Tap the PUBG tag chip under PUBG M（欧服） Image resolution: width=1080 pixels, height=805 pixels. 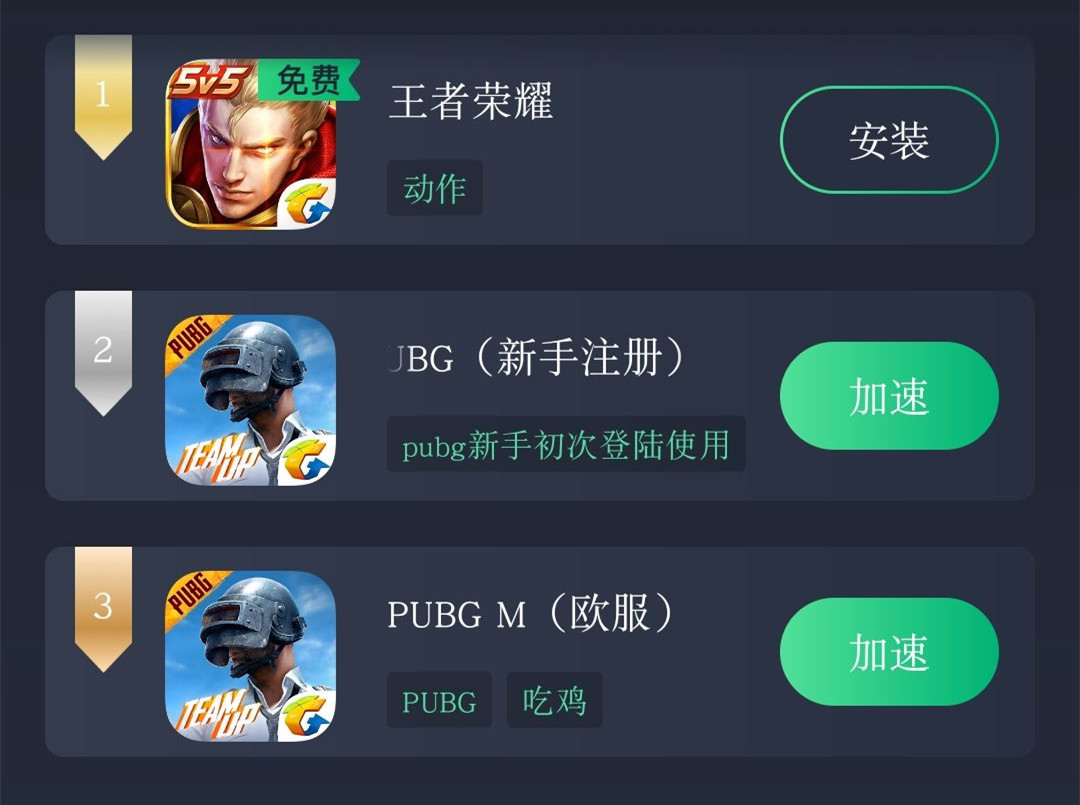[439, 700]
